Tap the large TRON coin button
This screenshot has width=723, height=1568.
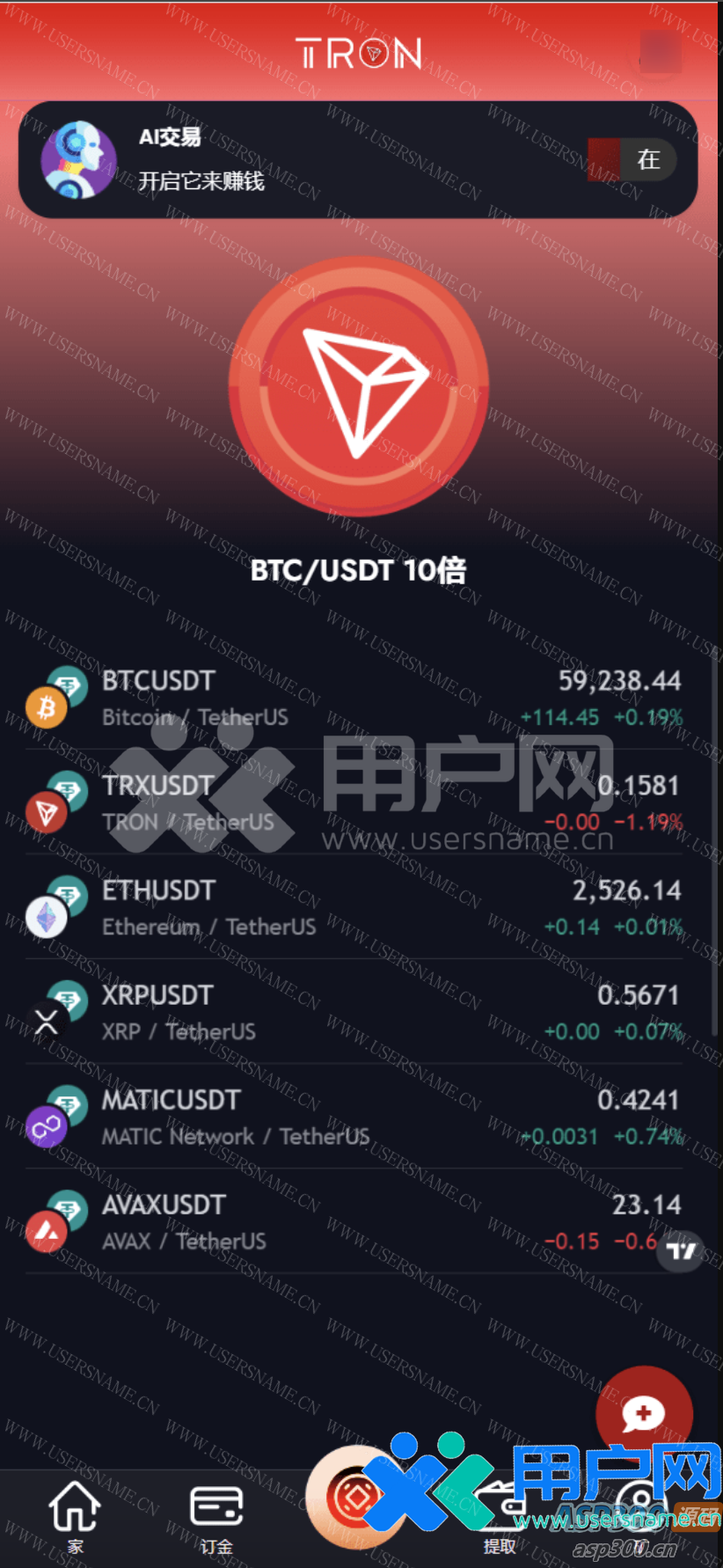(358, 385)
